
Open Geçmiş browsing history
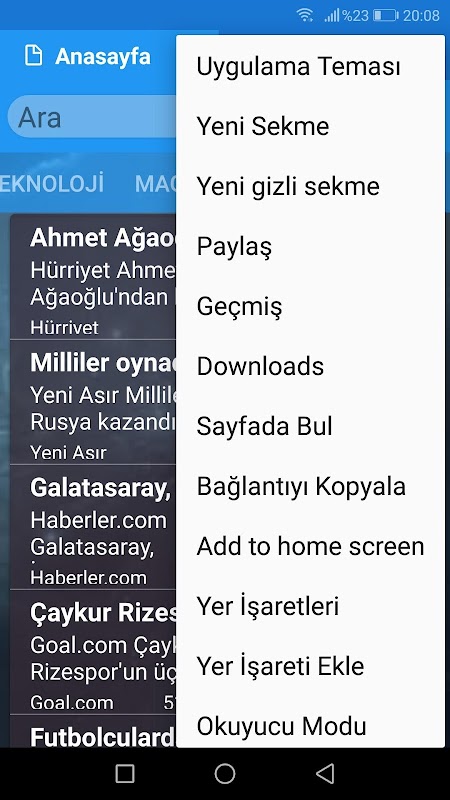310,306
